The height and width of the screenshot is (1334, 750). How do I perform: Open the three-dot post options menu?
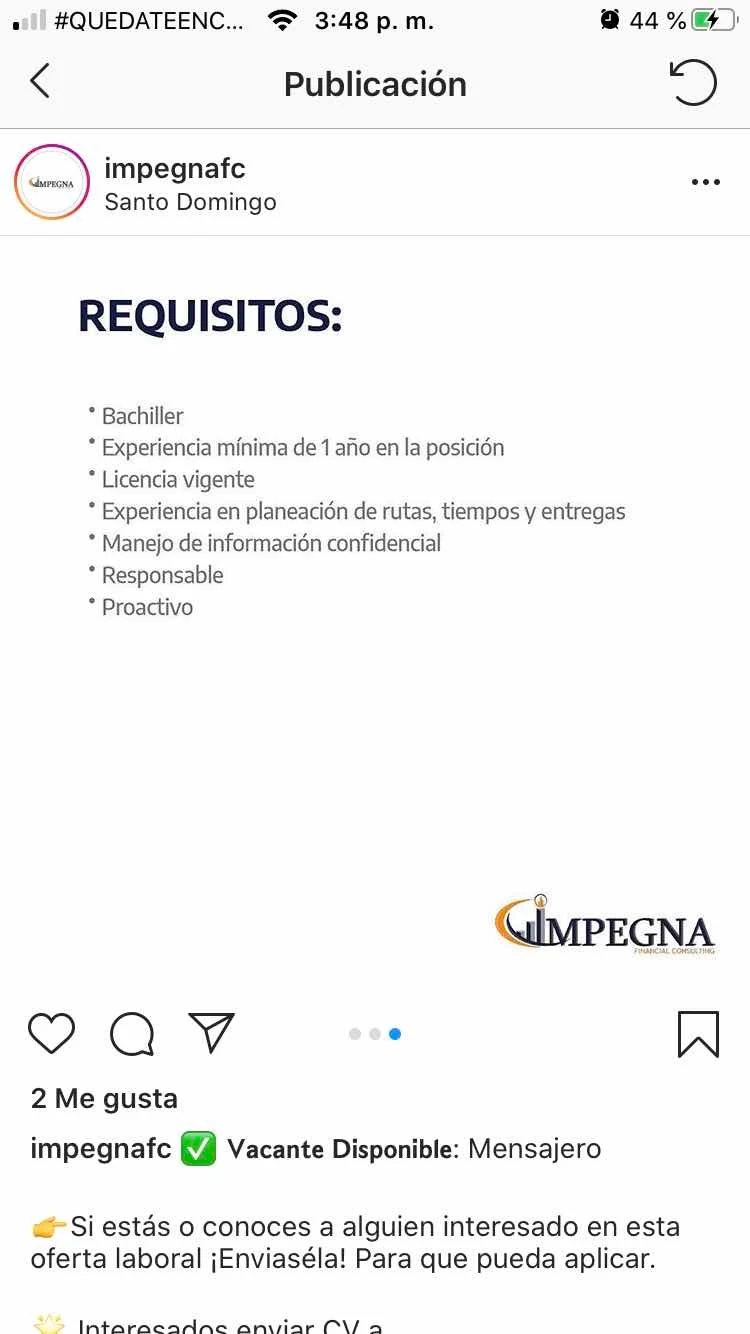[x=705, y=182]
